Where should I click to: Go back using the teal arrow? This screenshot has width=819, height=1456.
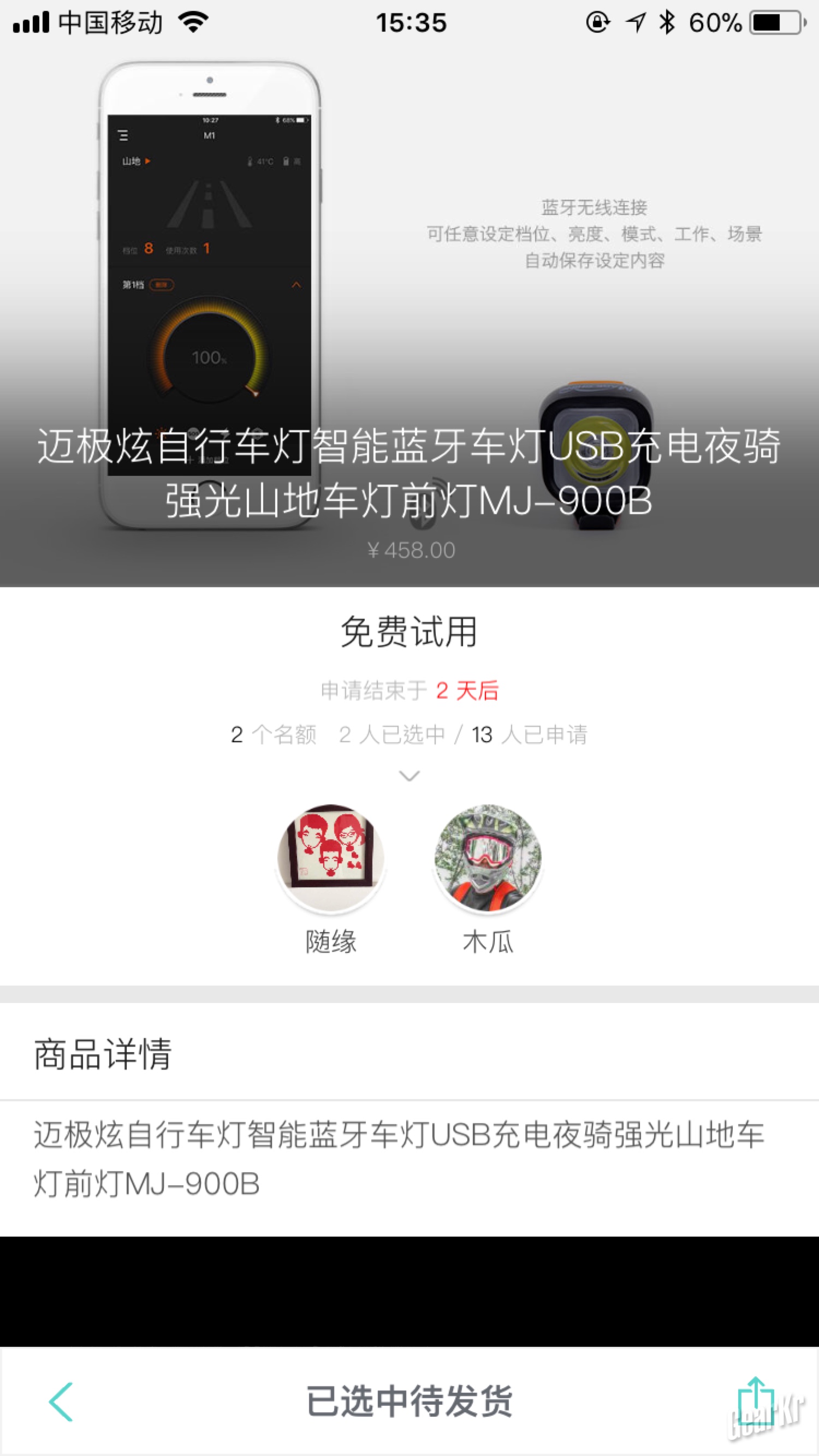click(61, 1402)
